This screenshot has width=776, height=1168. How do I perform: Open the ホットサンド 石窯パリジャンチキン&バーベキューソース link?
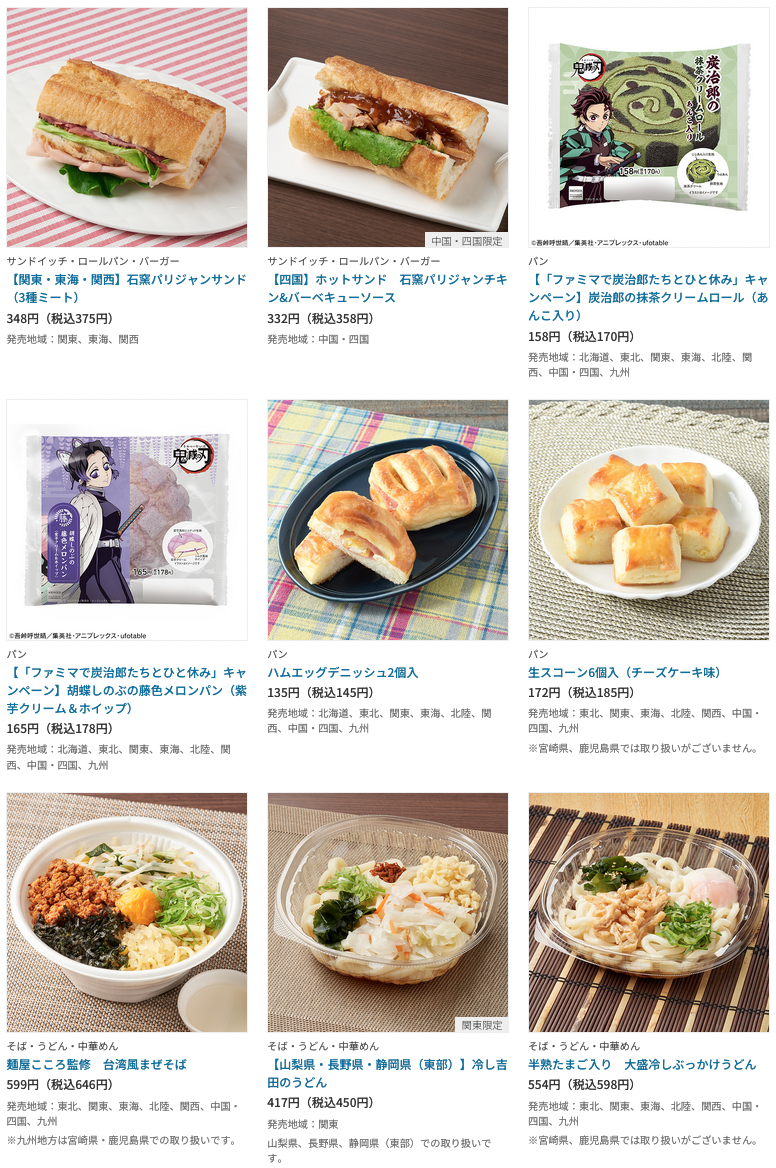386,279
